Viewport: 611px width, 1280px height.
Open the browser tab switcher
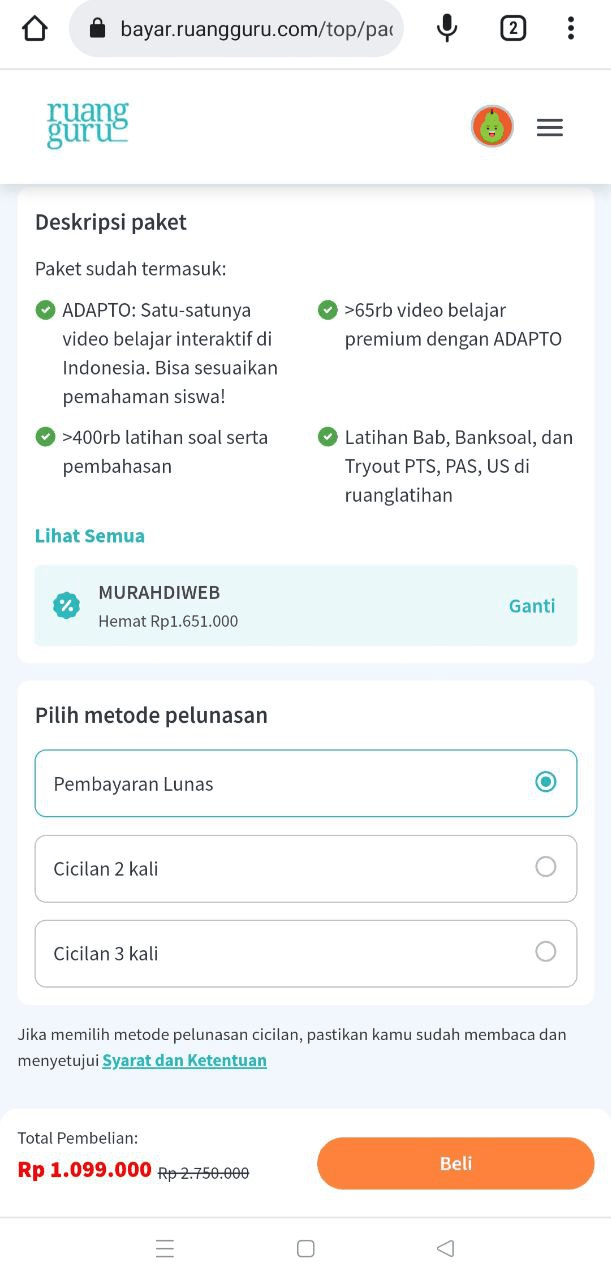512,28
